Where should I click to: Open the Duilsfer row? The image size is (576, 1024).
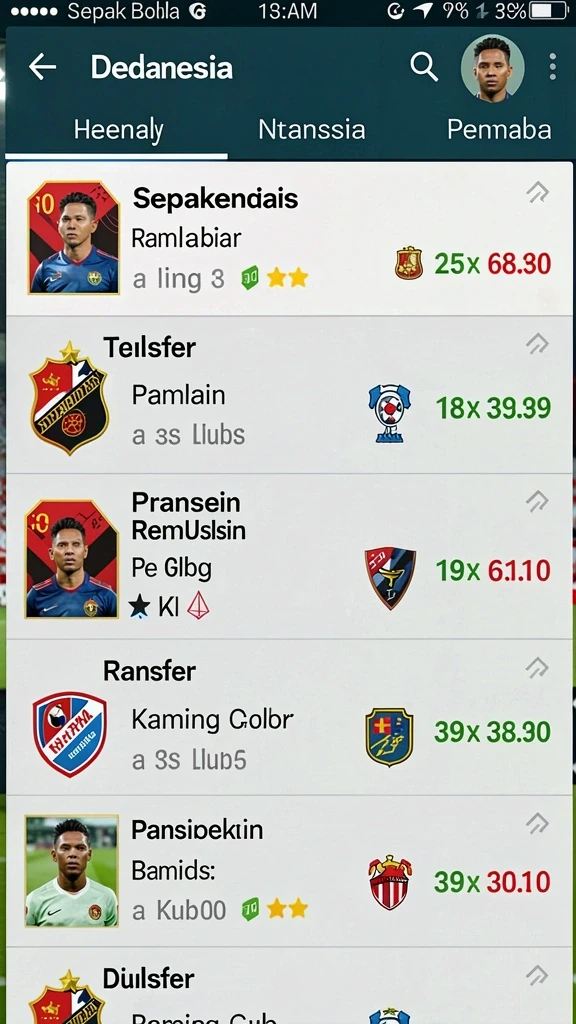pyautogui.click(x=289, y=986)
